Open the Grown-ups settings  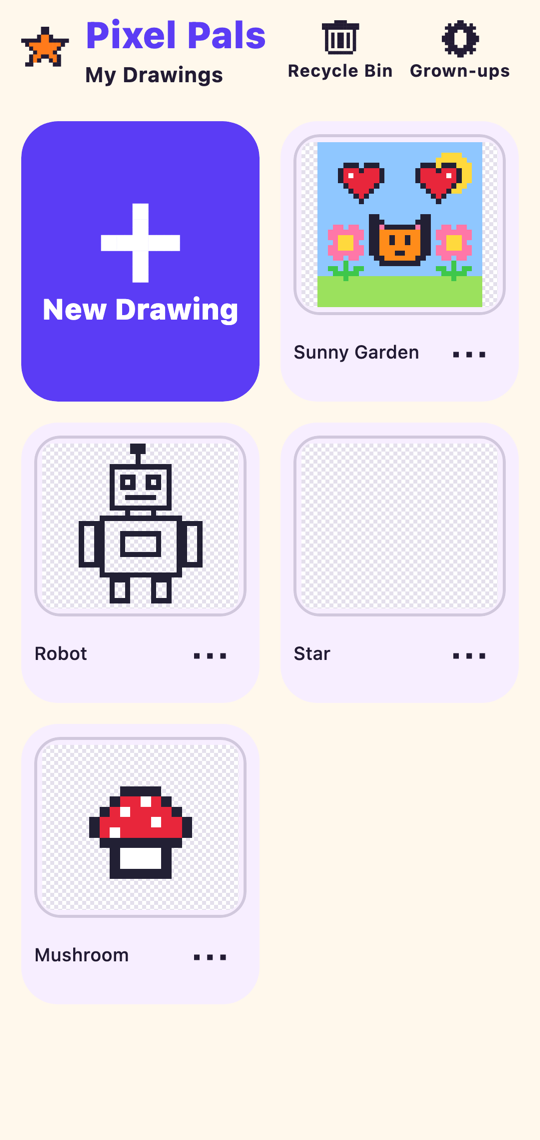[x=459, y=49]
